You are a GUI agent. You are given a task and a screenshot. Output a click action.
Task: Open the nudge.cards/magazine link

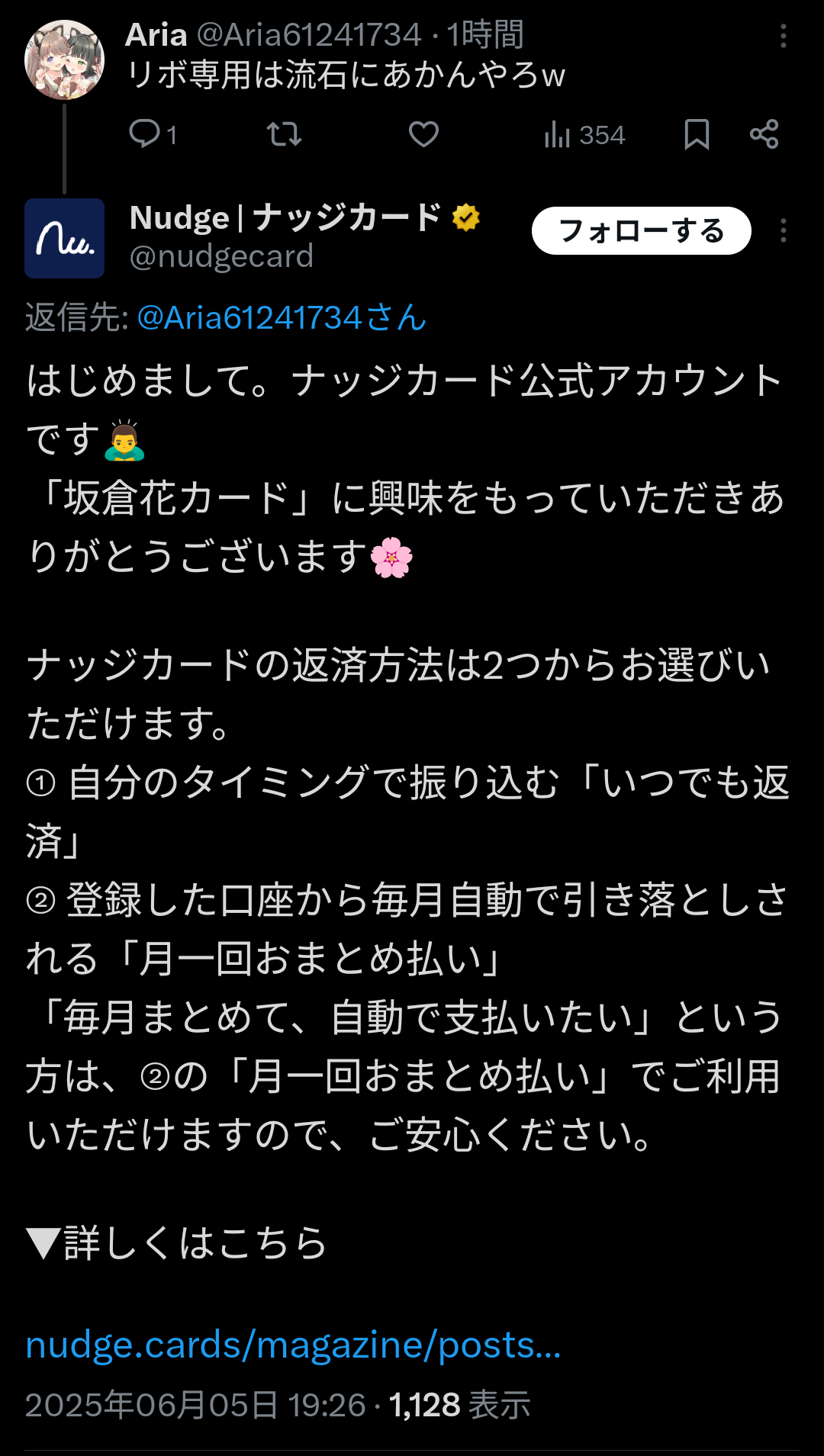[x=293, y=1345]
